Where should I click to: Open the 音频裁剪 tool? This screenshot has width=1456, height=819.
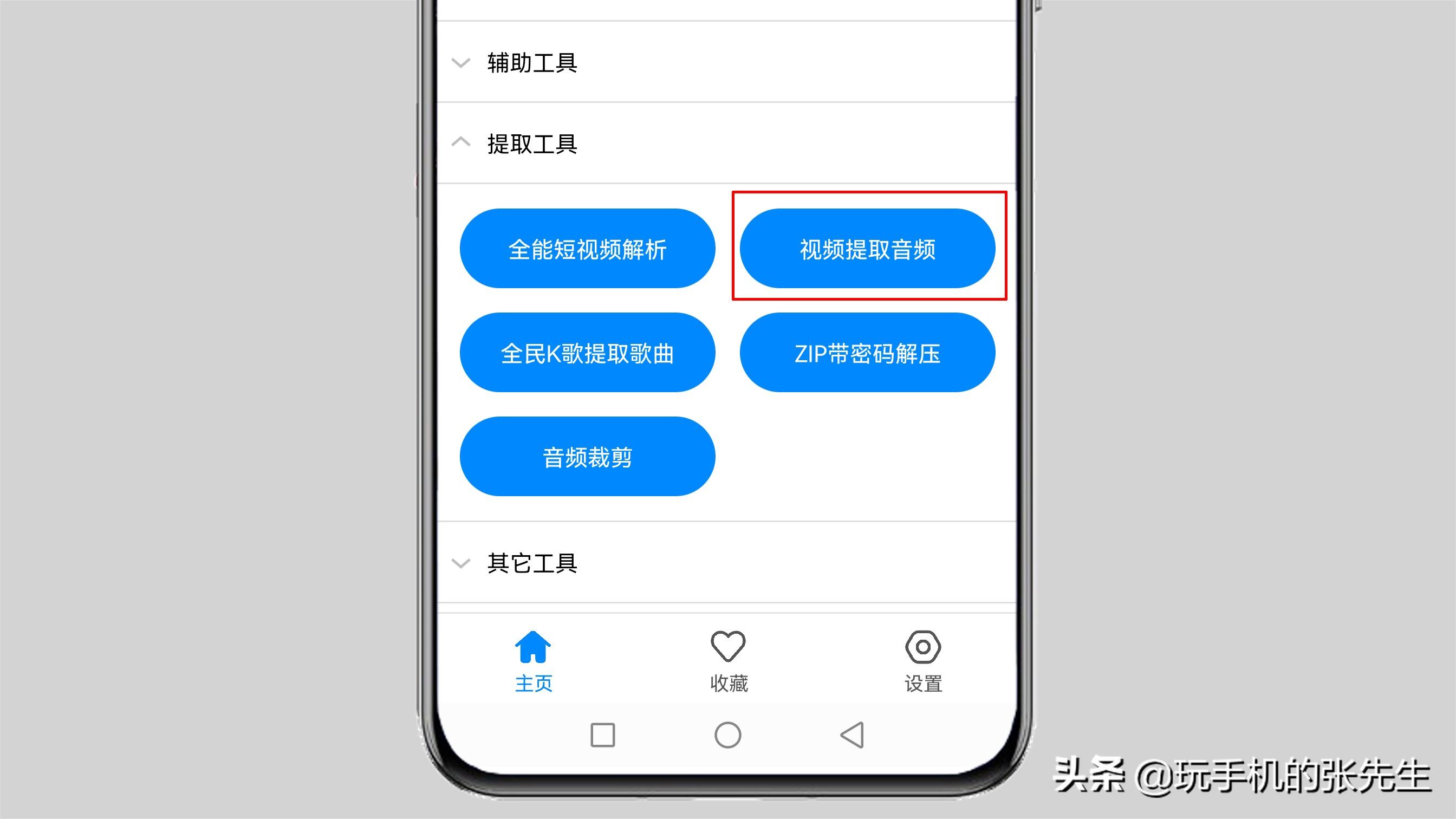[587, 457]
